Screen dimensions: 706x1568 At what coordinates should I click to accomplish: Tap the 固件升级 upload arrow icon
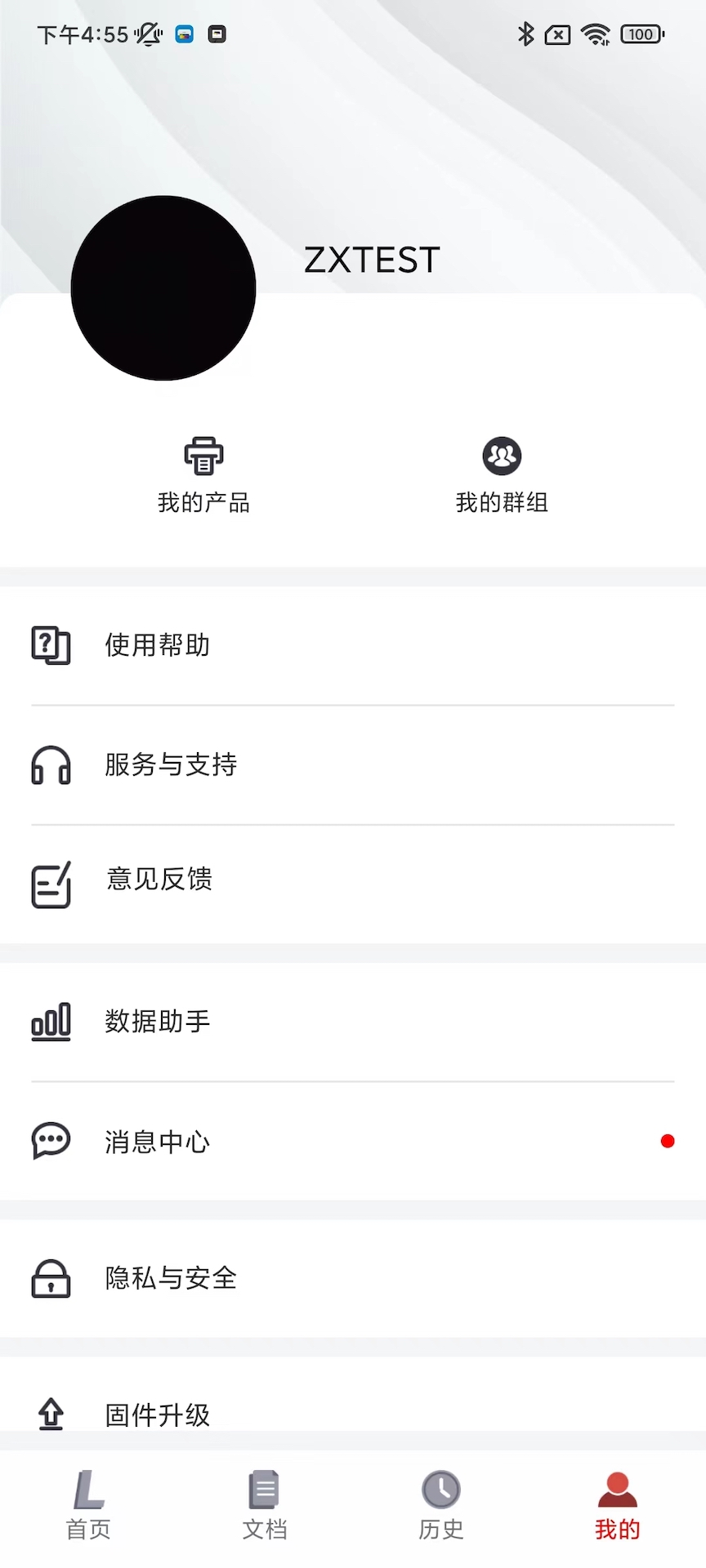51,1413
